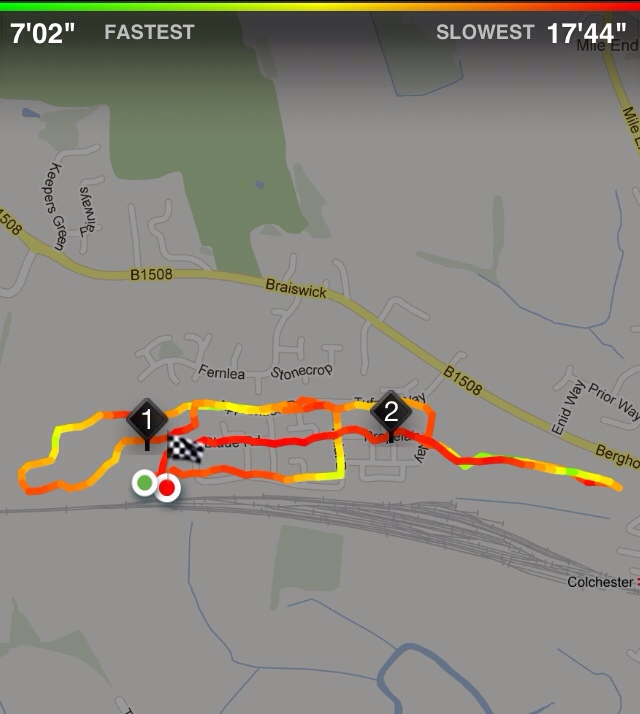
Task: Tap the checkered finish flag
Action: pyautogui.click(x=185, y=450)
